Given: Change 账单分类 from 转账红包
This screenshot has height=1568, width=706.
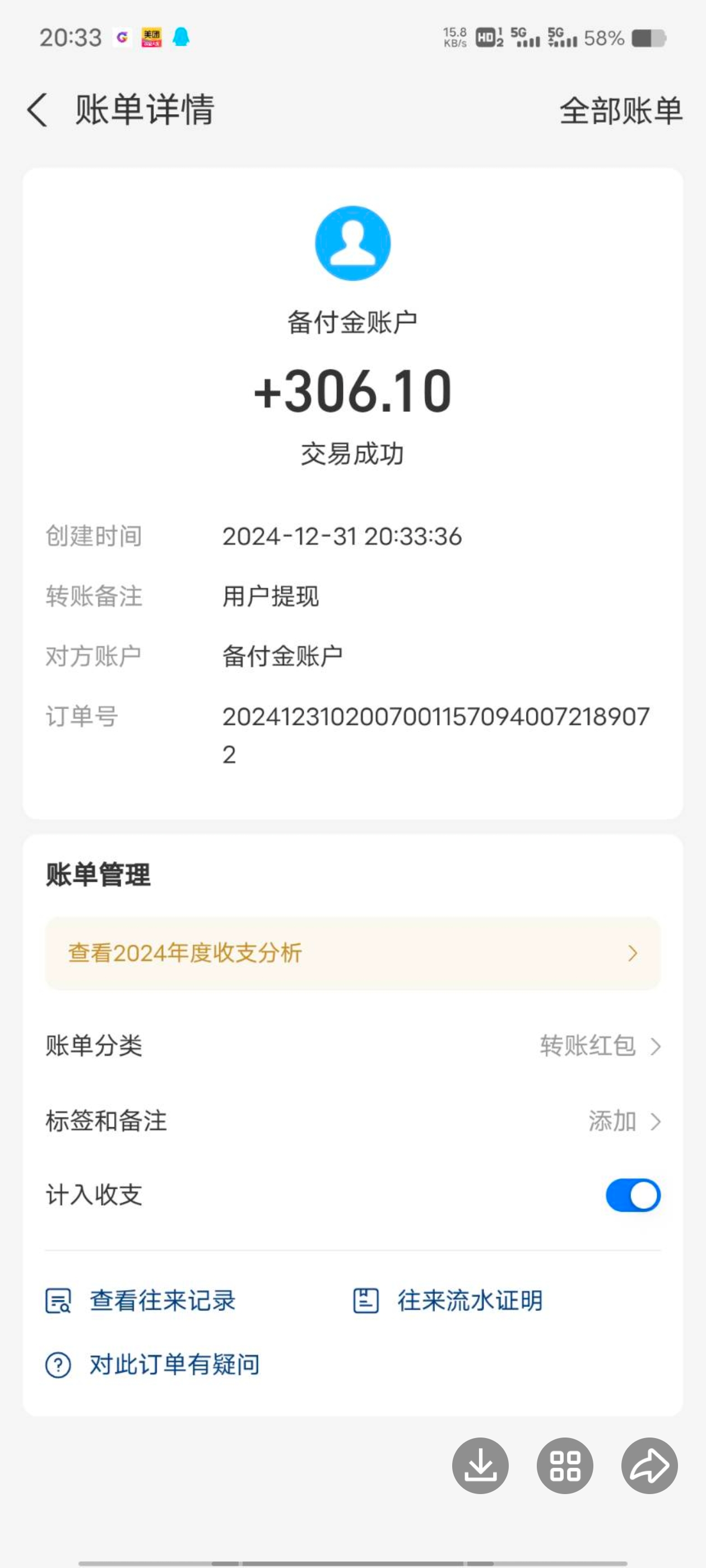Looking at the screenshot, I should click(x=352, y=1046).
